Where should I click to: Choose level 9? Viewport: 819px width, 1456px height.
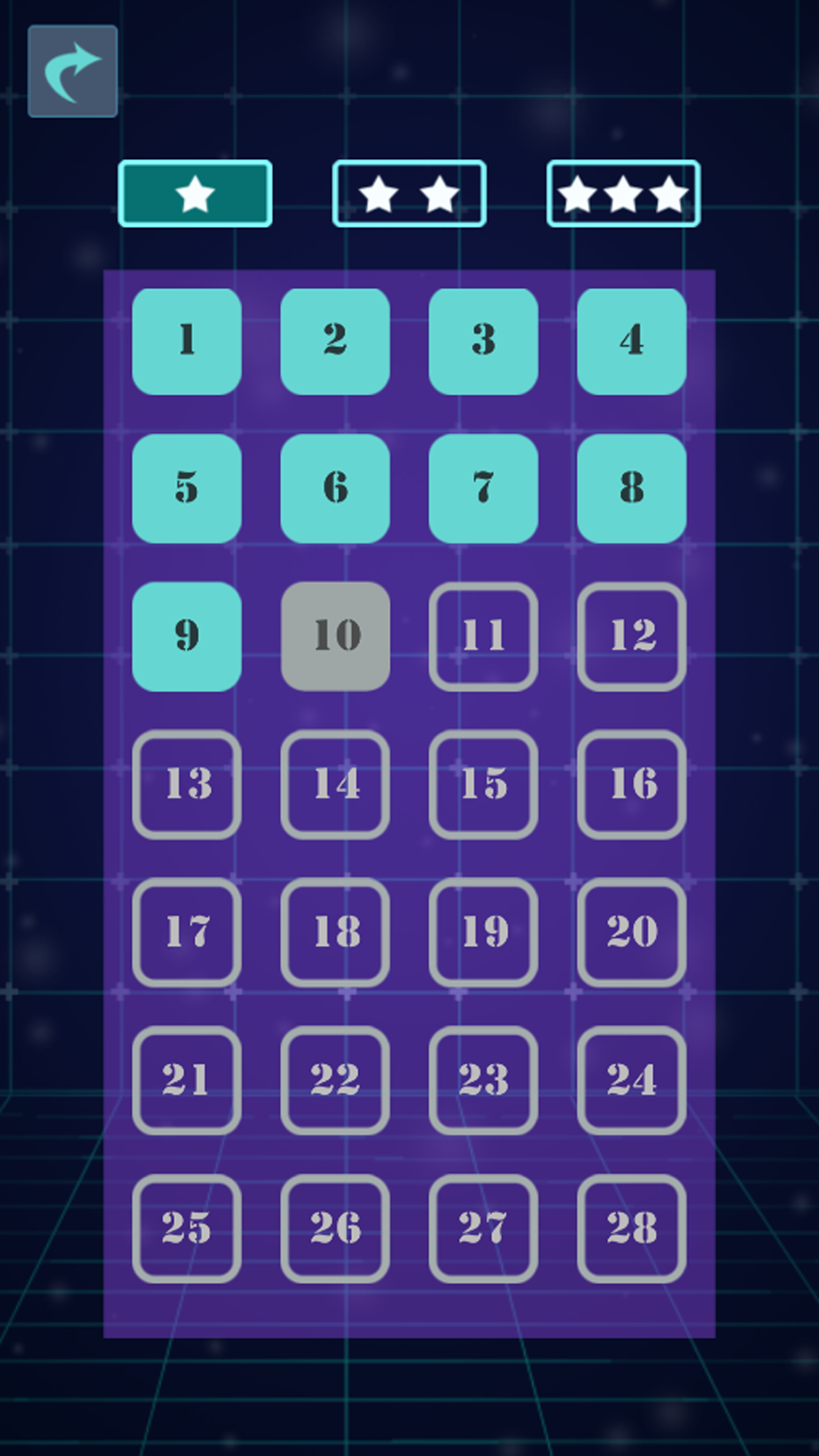coord(187,636)
